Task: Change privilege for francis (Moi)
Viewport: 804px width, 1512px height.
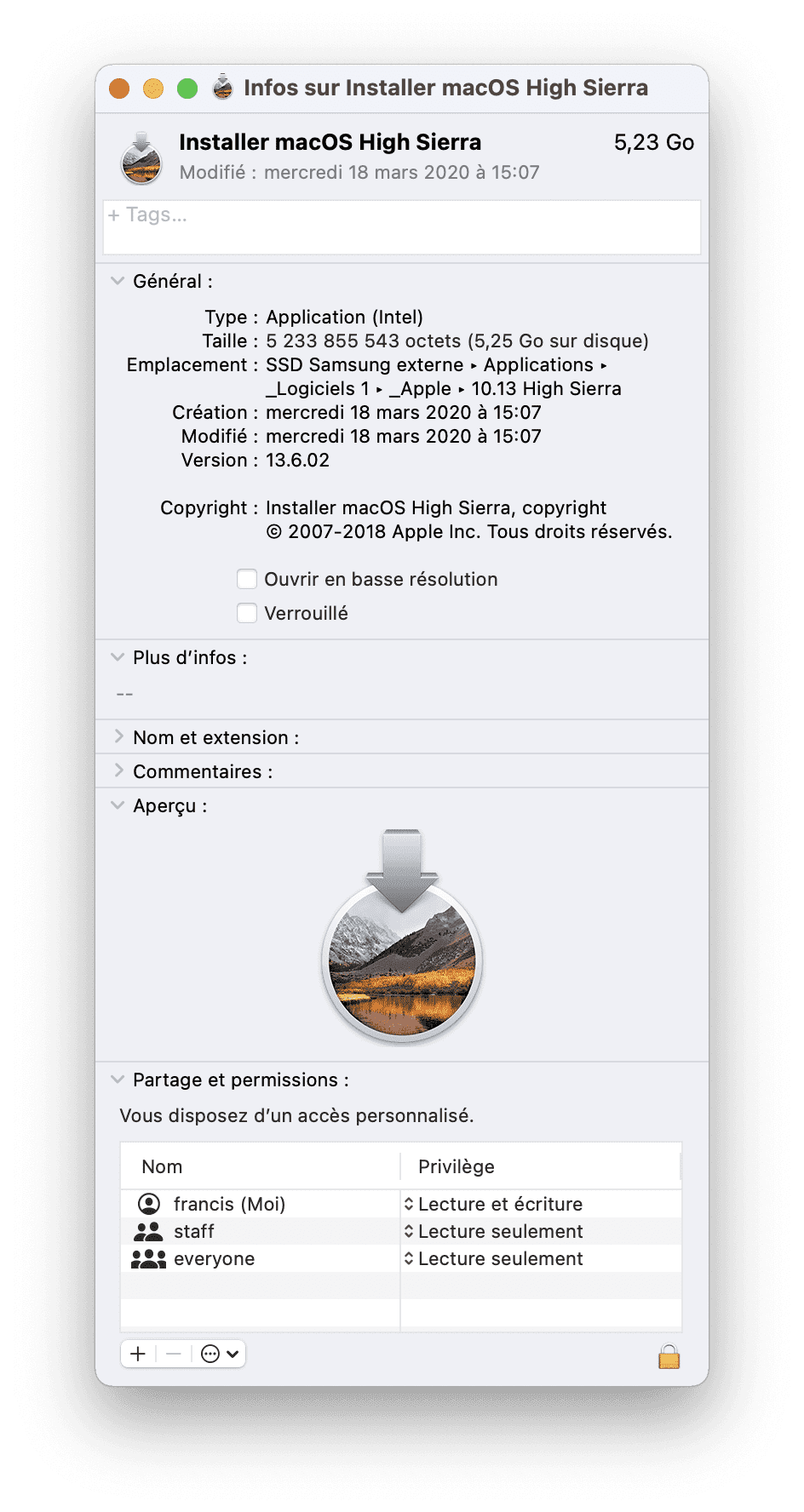Action: tap(493, 1204)
